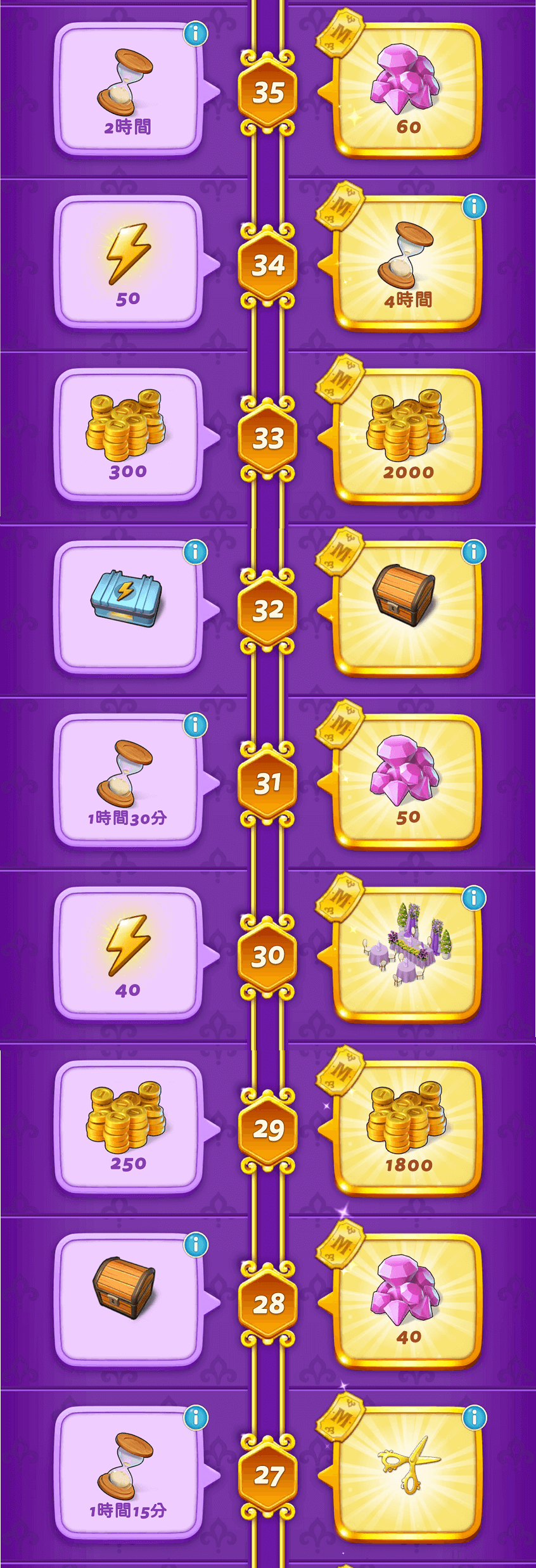Tap the level 29 free 250 coins reward
Viewport: 536px width, 1568px height.
click(128, 1128)
